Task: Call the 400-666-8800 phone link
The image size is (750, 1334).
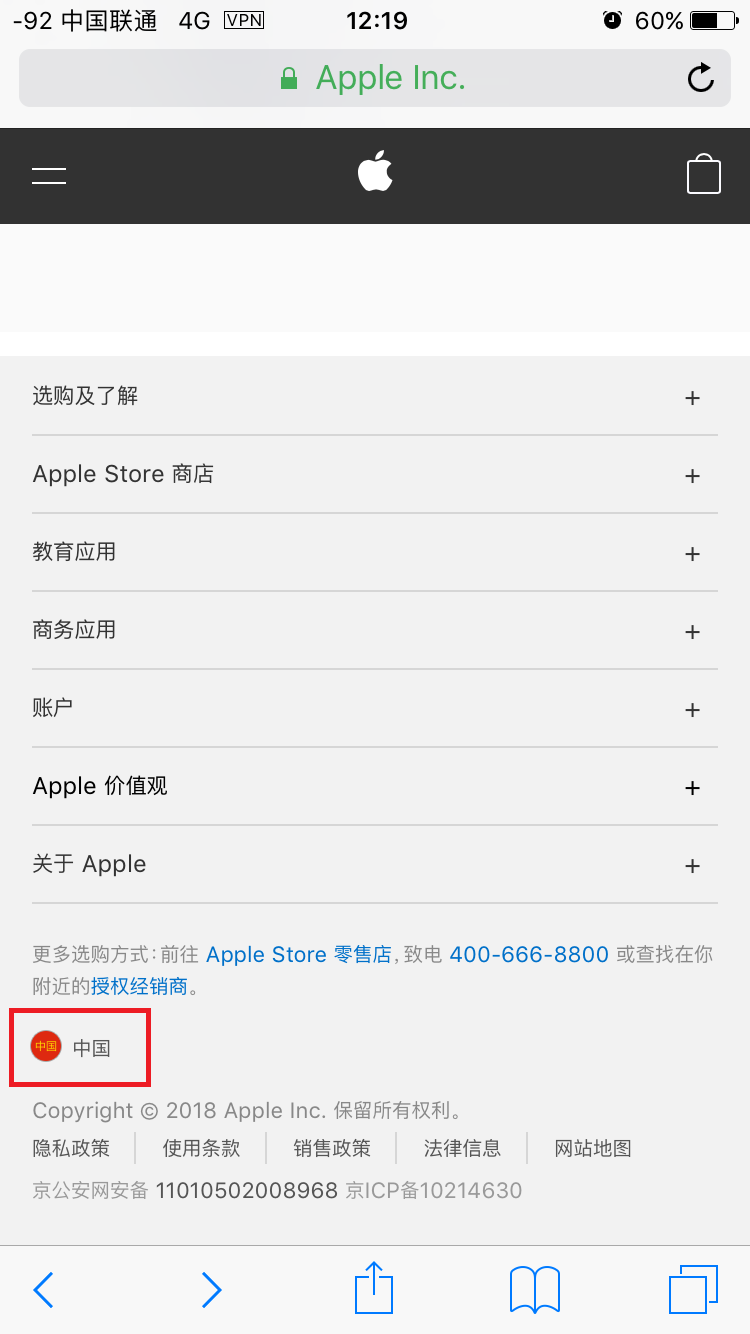Action: (529, 955)
